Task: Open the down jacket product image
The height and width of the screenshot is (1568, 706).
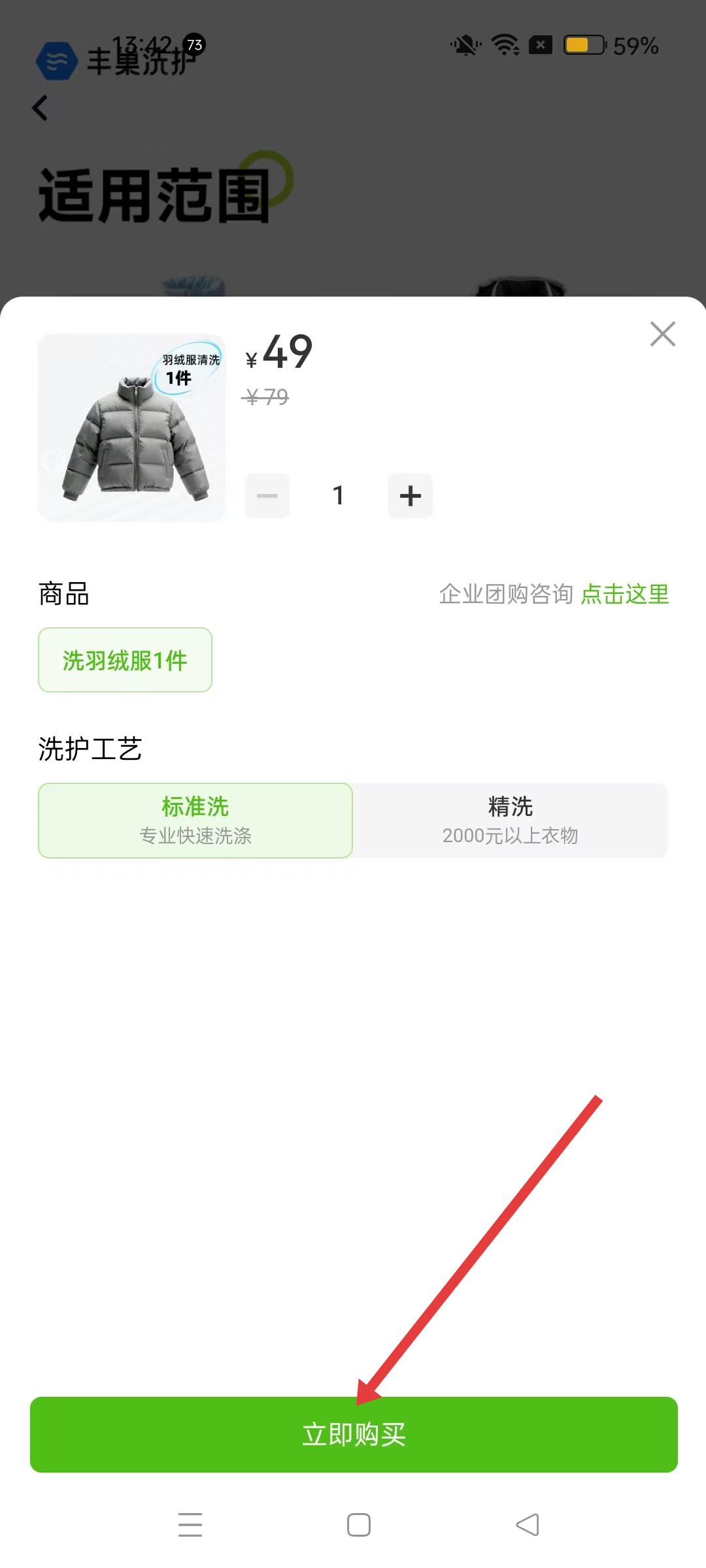Action: pos(132,428)
